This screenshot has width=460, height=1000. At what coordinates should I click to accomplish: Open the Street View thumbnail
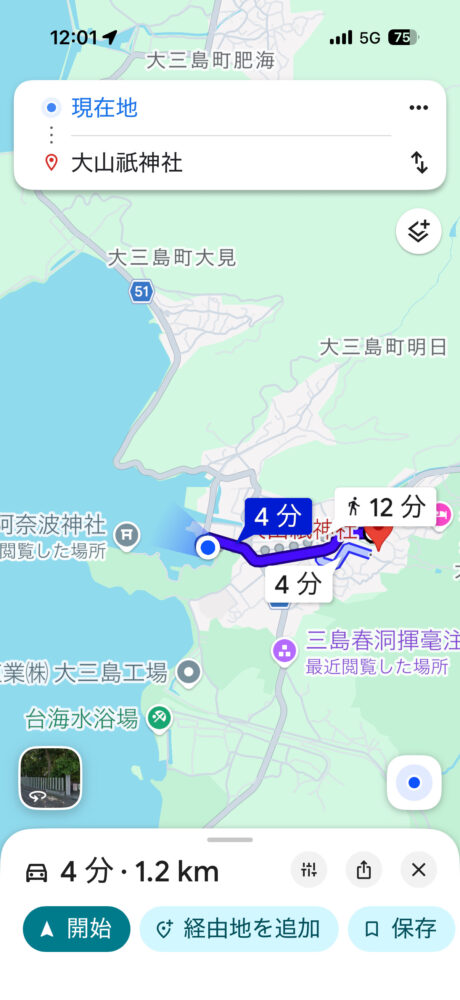pos(50,778)
